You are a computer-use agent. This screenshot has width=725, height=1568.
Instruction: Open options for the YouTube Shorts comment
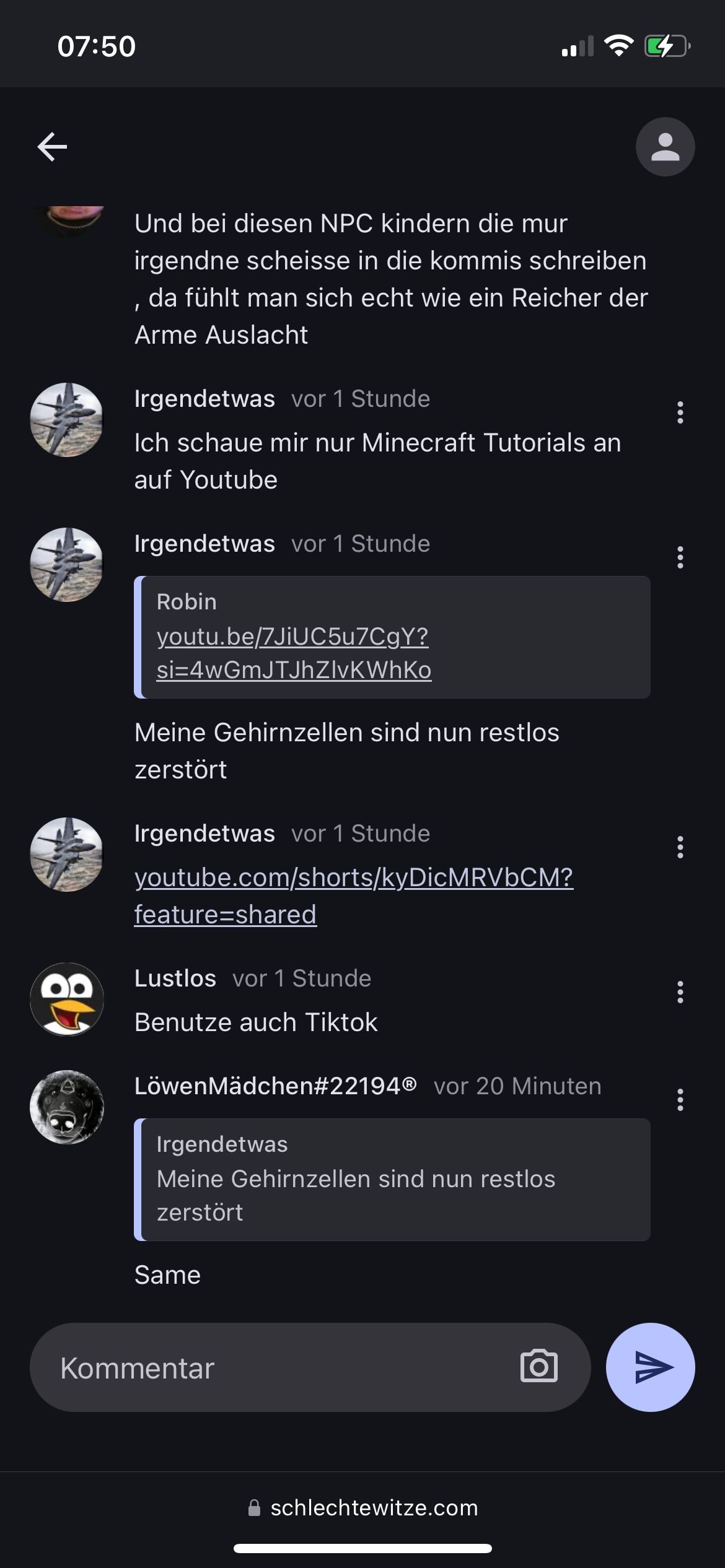pos(680,847)
